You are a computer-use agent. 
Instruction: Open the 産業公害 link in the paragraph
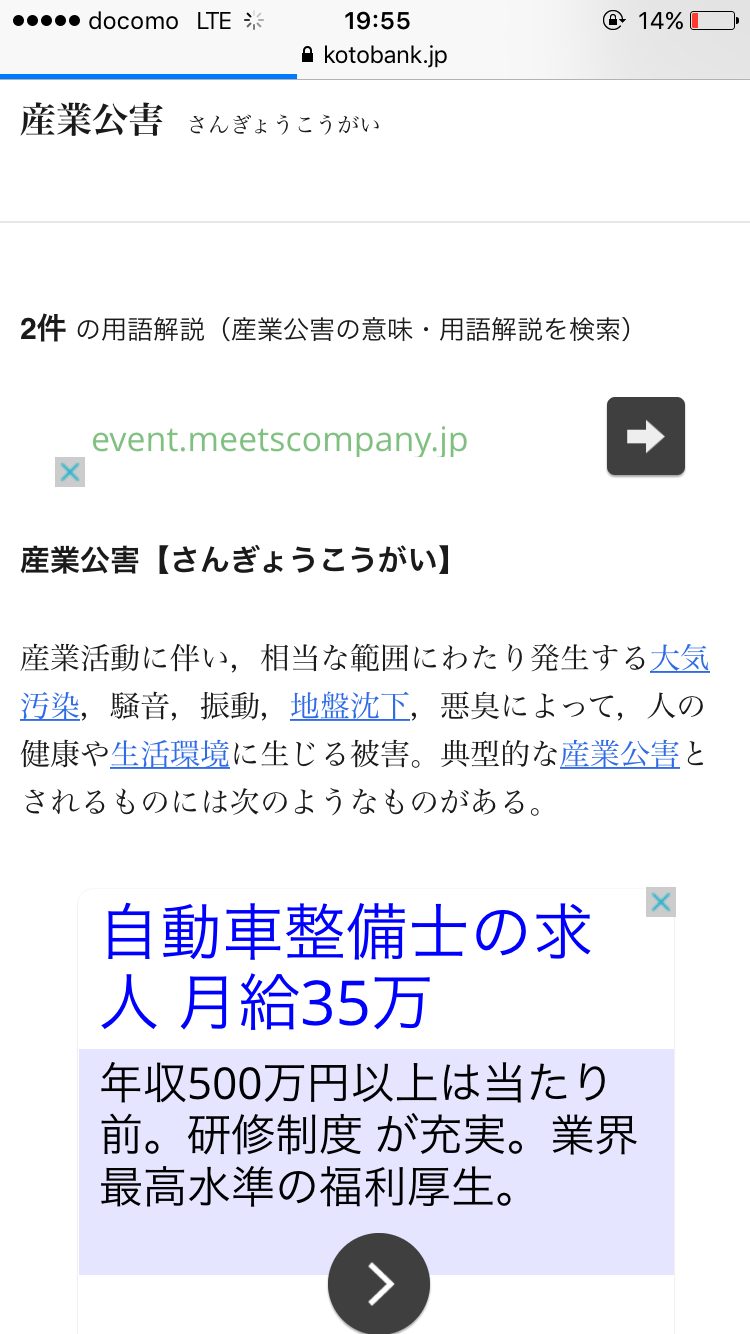pyautogui.click(x=619, y=755)
